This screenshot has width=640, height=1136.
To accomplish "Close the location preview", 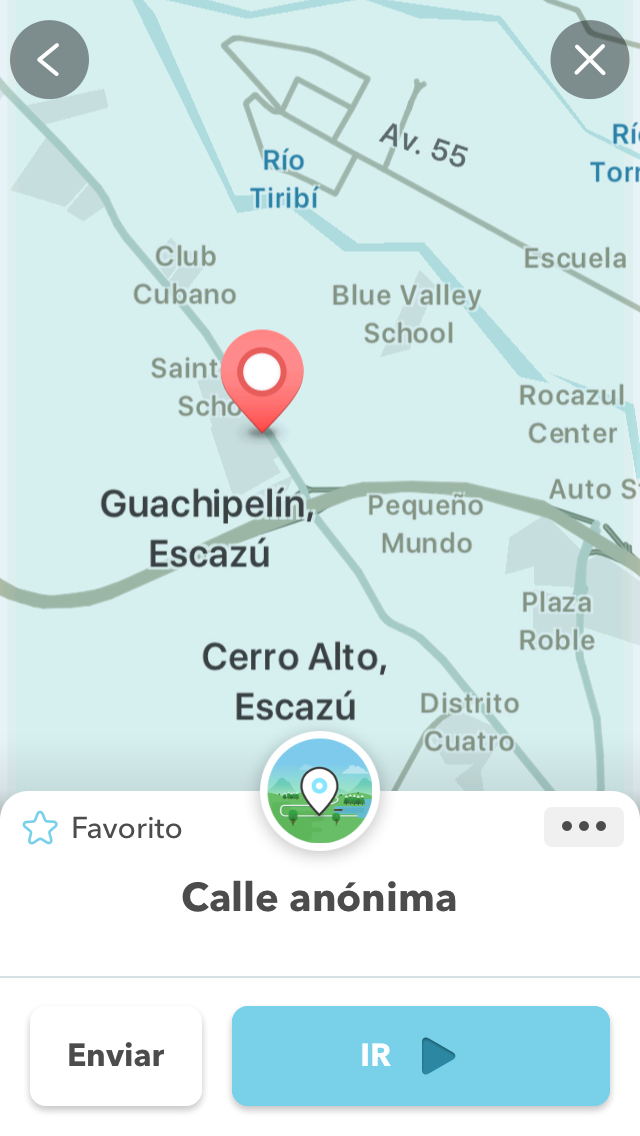I will (590, 60).
